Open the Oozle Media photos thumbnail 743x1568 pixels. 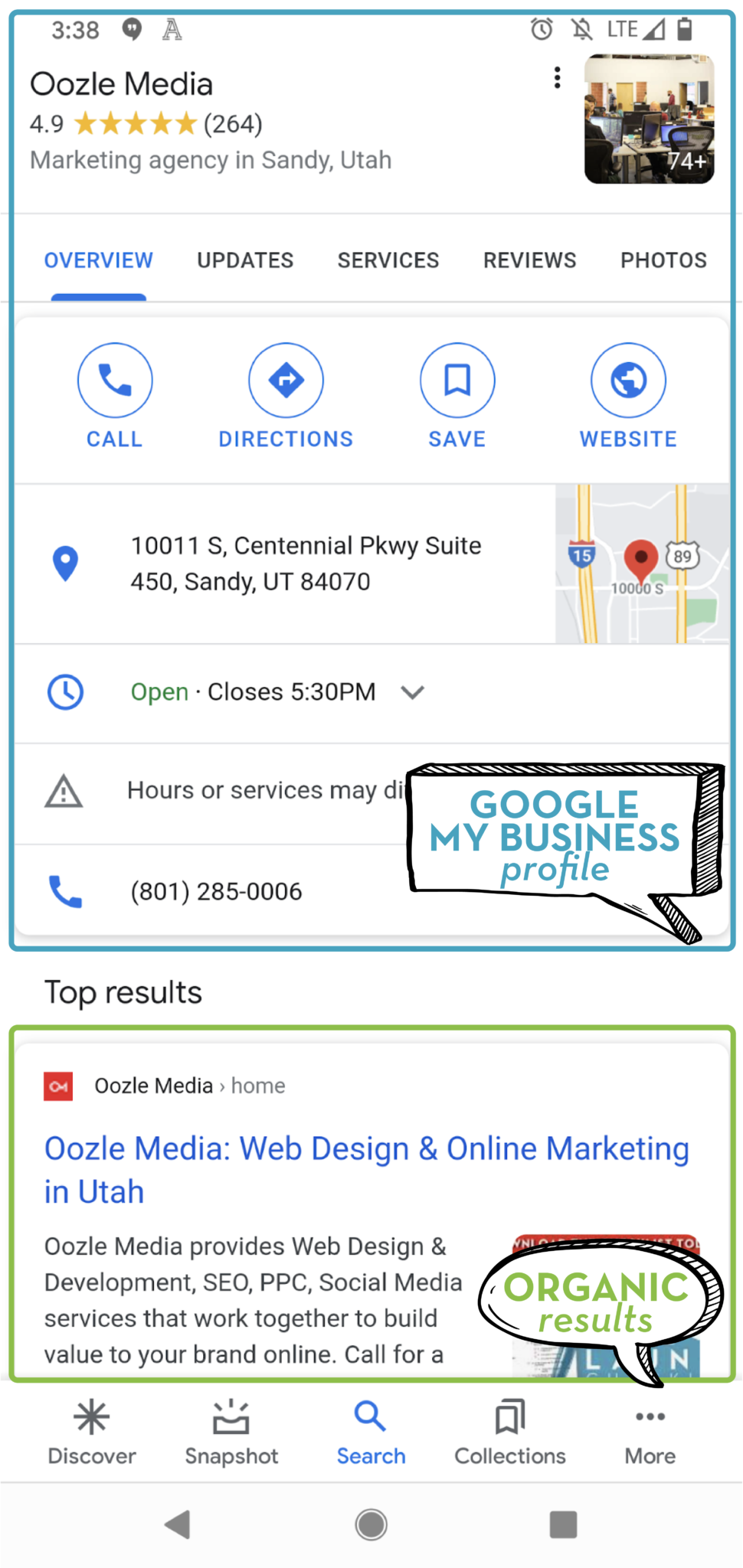pos(649,119)
